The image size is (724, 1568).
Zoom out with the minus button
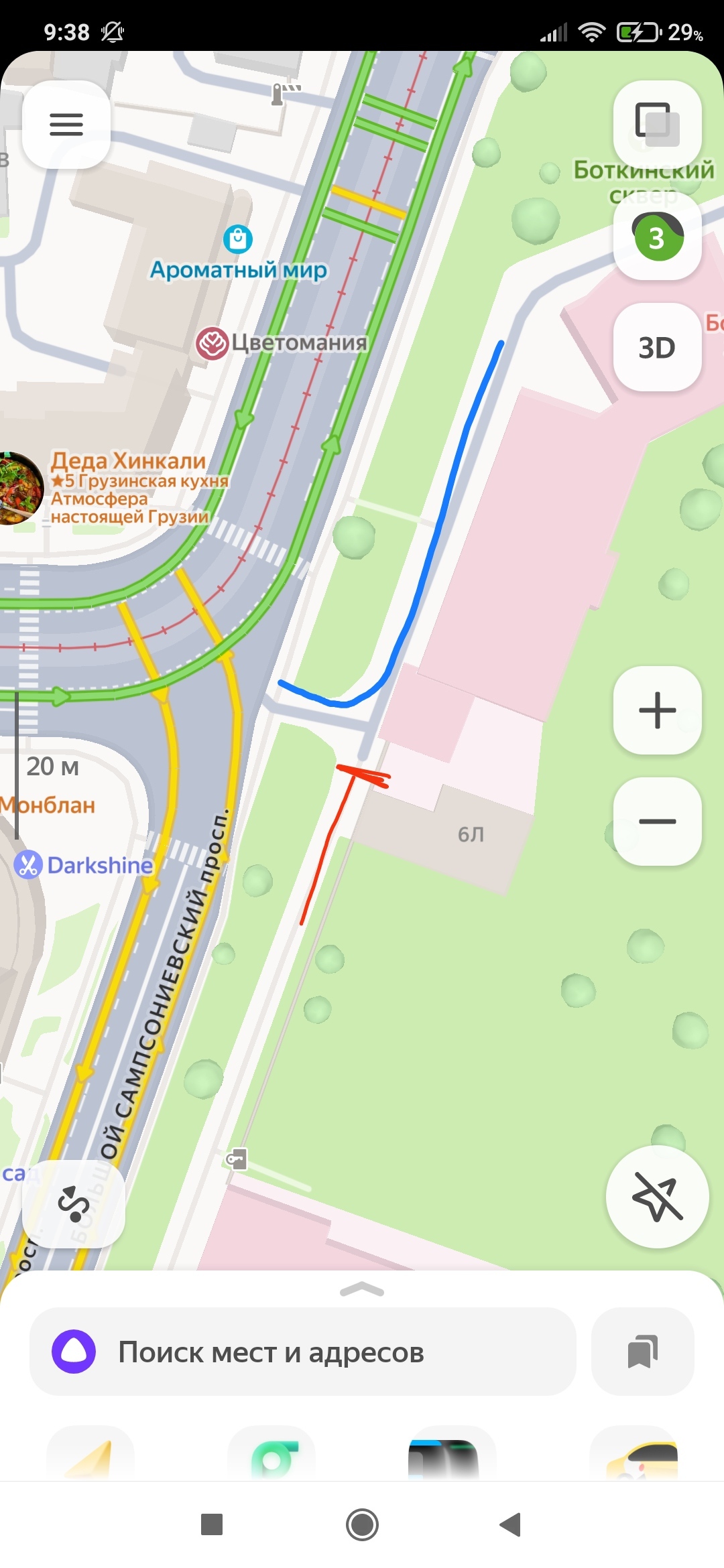pos(657,822)
